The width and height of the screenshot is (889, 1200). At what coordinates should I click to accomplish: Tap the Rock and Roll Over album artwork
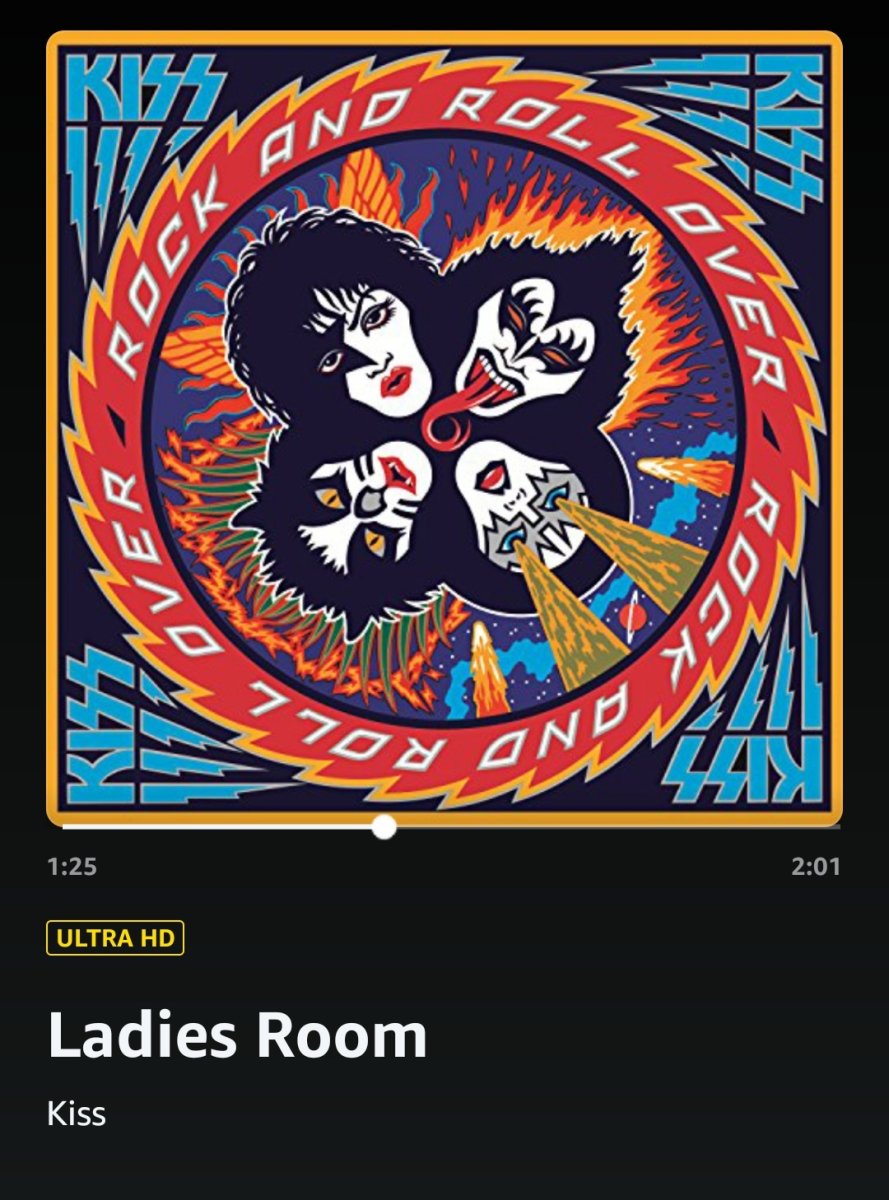tap(444, 427)
